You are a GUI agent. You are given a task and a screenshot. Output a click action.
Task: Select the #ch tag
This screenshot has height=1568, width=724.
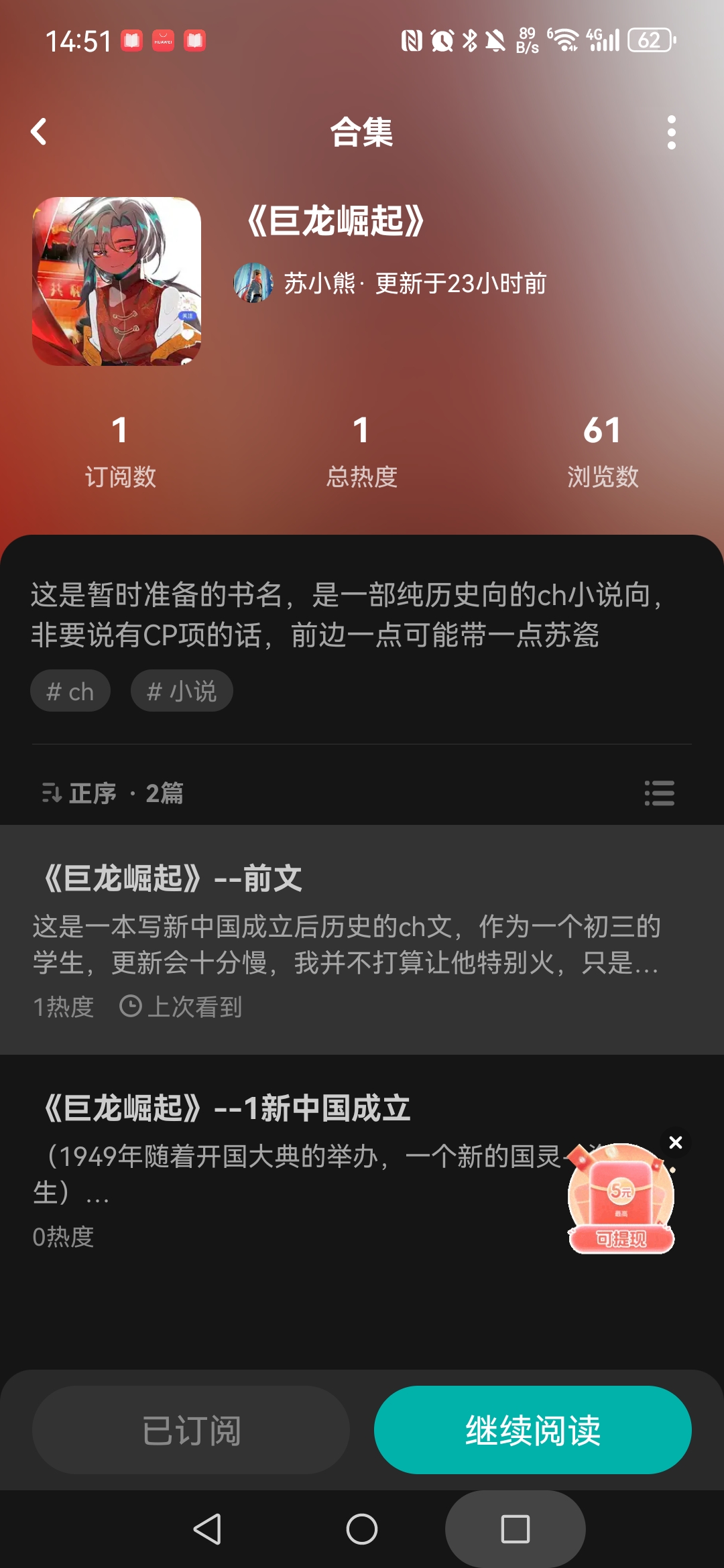(x=70, y=690)
